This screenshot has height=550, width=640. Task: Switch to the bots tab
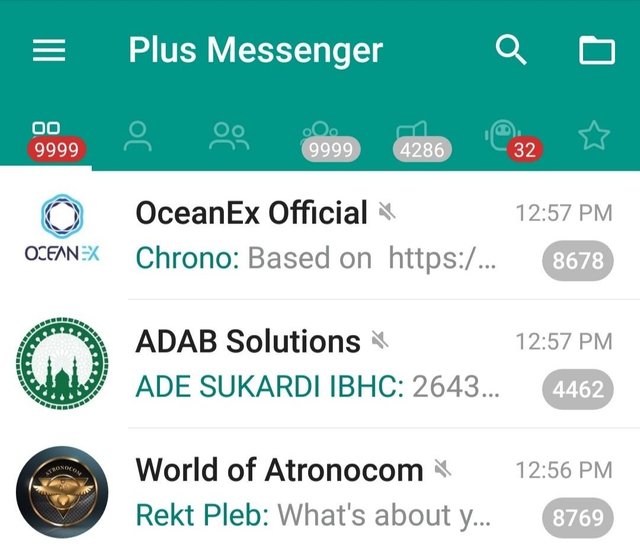pyautogui.click(x=503, y=135)
